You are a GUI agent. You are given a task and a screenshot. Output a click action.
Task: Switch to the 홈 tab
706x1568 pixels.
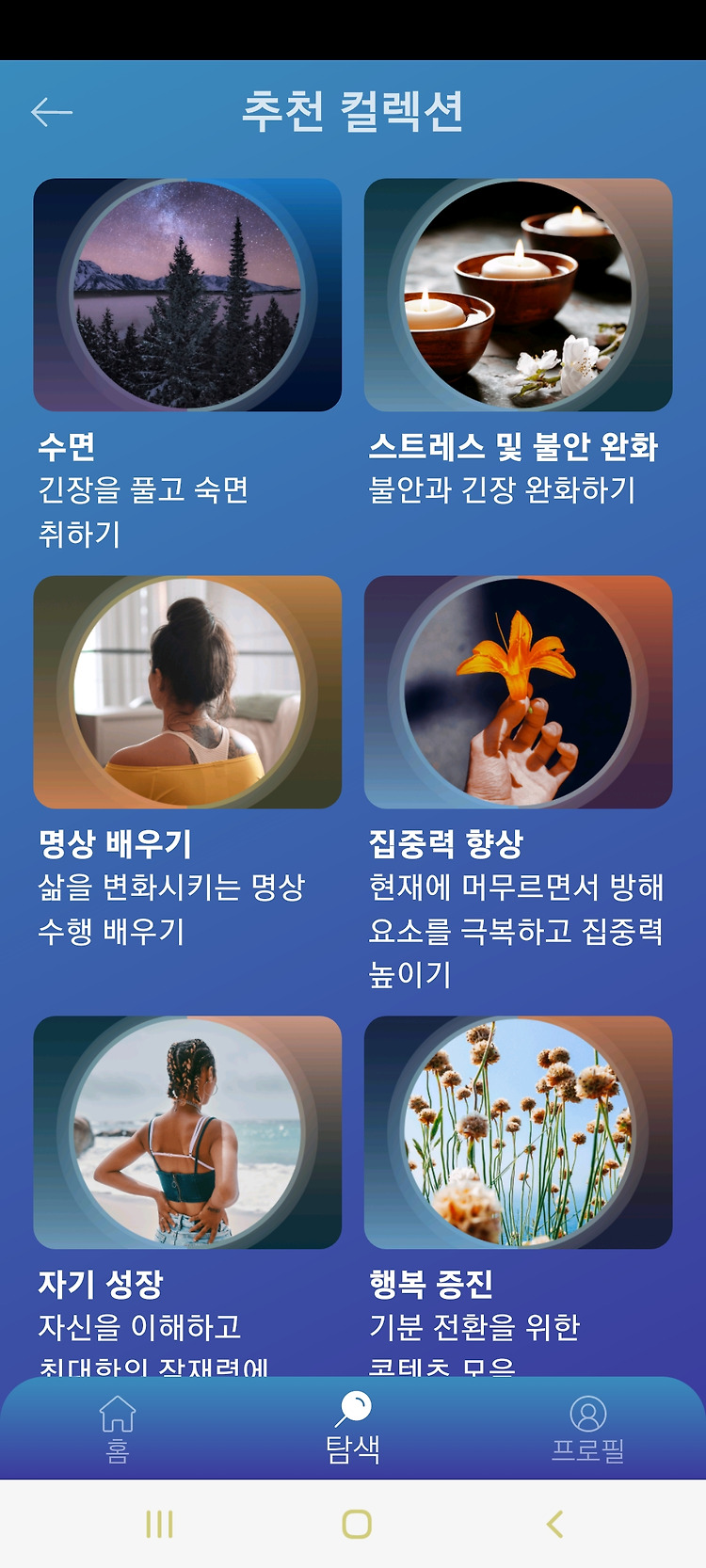pyautogui.click(x=118, y=1429)
